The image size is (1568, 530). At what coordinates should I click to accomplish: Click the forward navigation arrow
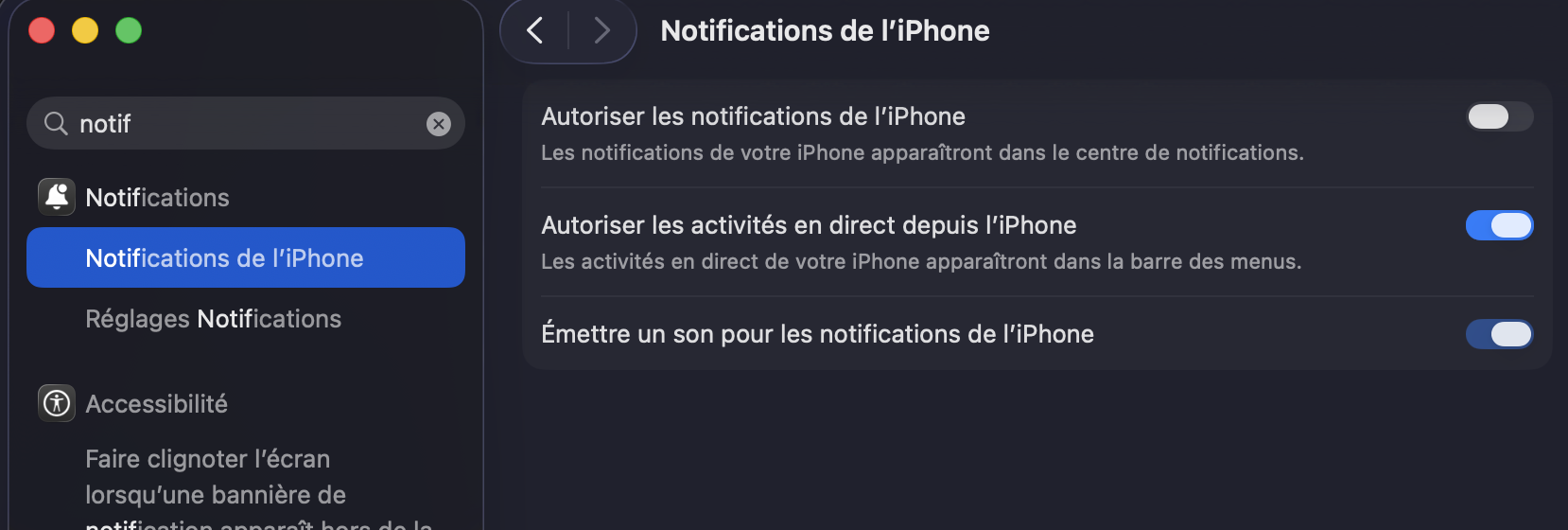[601, 31]
